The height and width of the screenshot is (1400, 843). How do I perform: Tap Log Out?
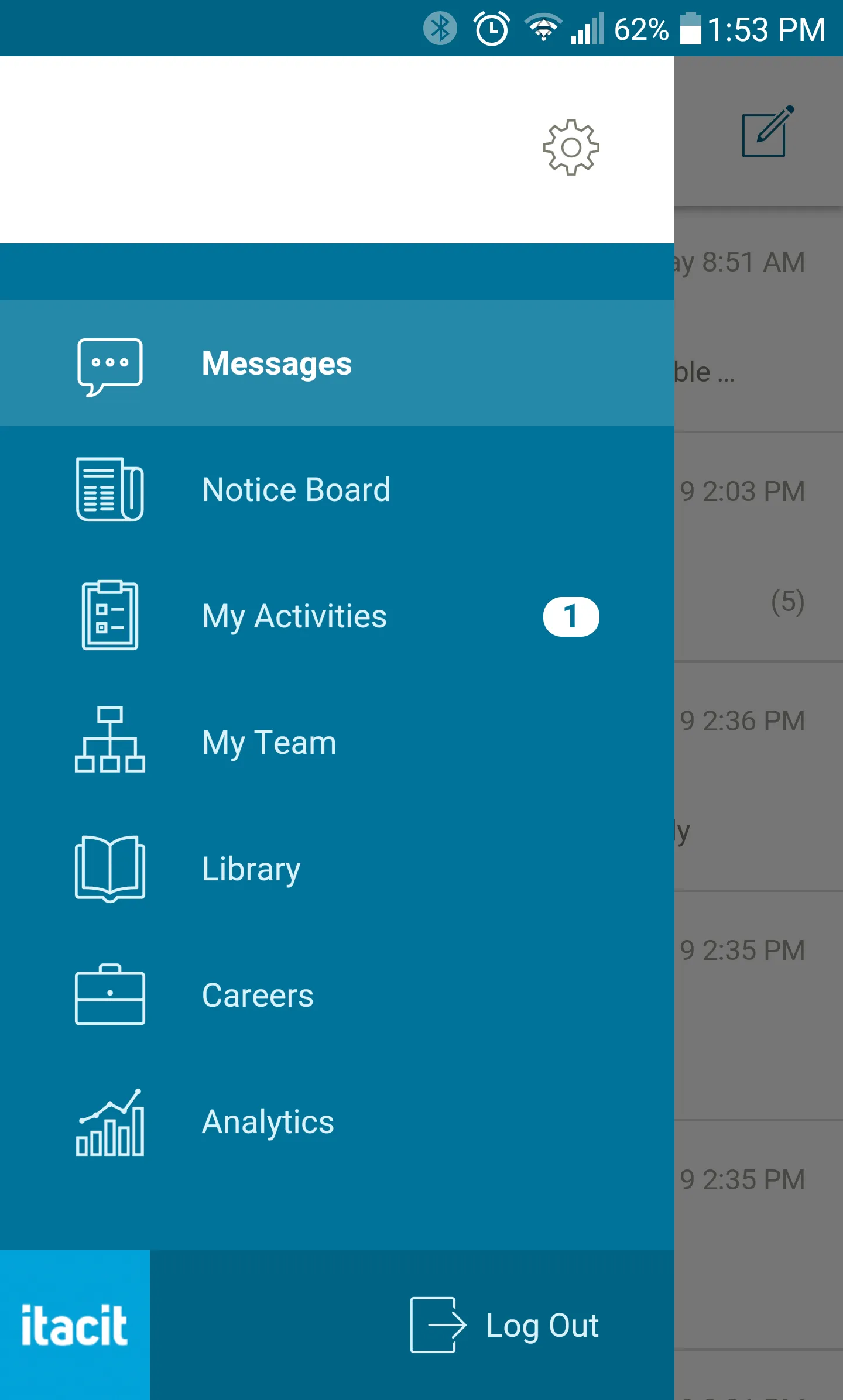click(x=505, y=1326)
